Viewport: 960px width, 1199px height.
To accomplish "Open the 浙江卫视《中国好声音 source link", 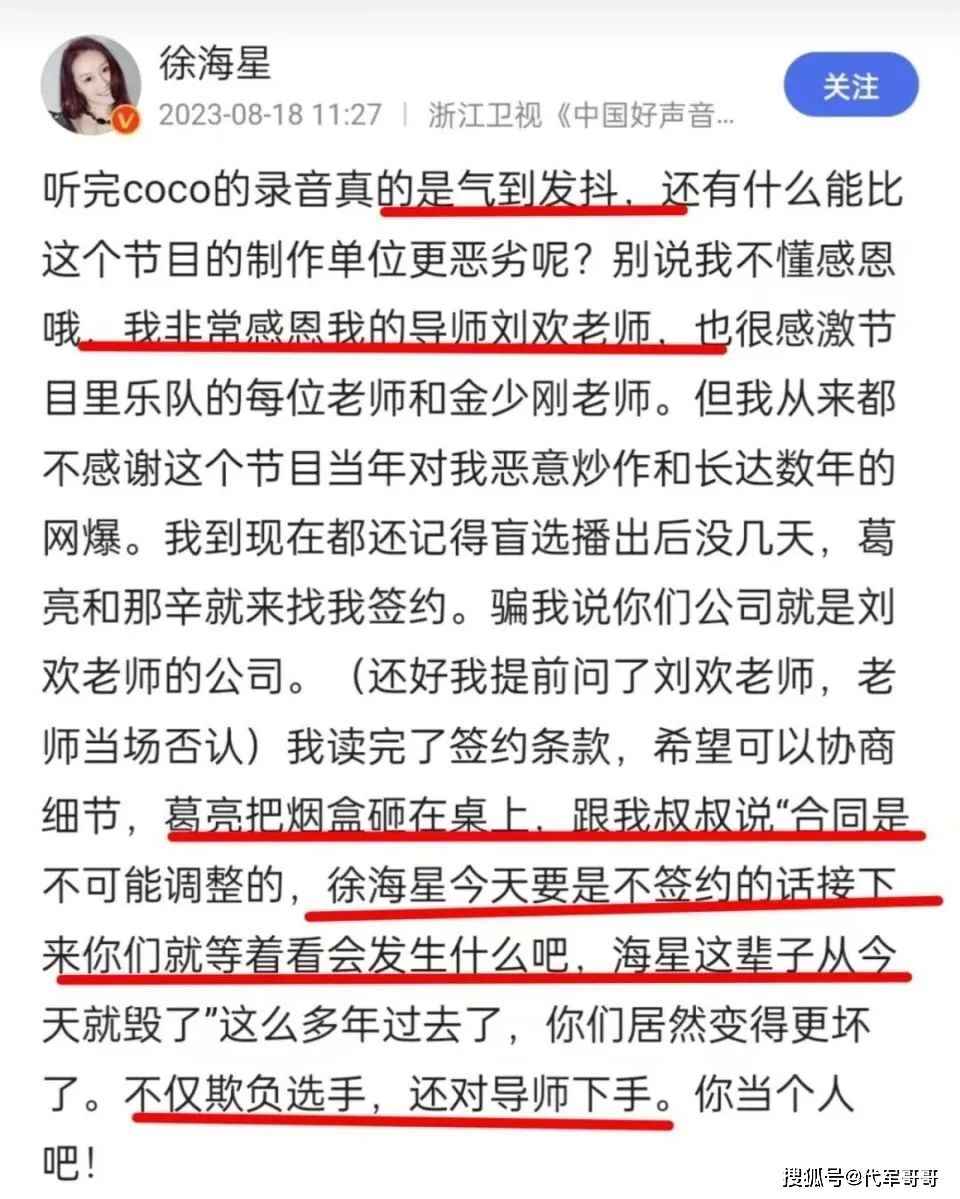I will coord(581,114).
